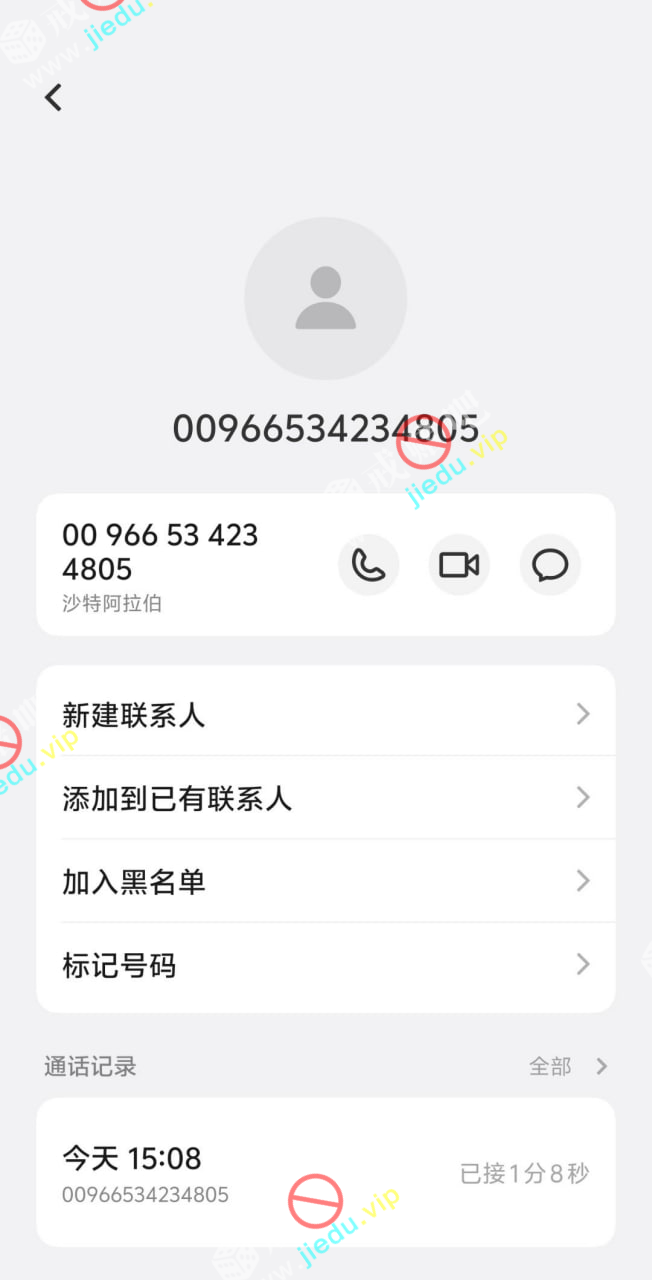Tap the contact avatar placeholder
The image size is (652, 1280).
pyautogui.click(x=326, y=299)
